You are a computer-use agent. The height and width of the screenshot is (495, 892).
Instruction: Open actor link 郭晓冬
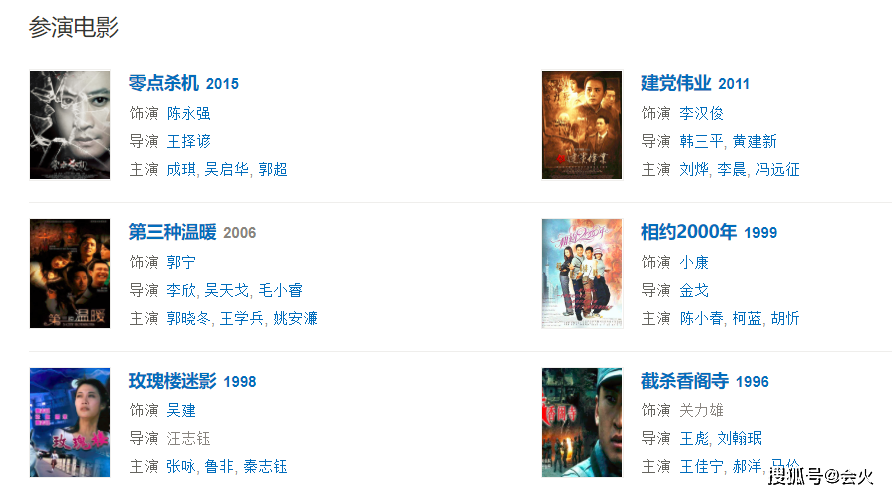(189, 318)
